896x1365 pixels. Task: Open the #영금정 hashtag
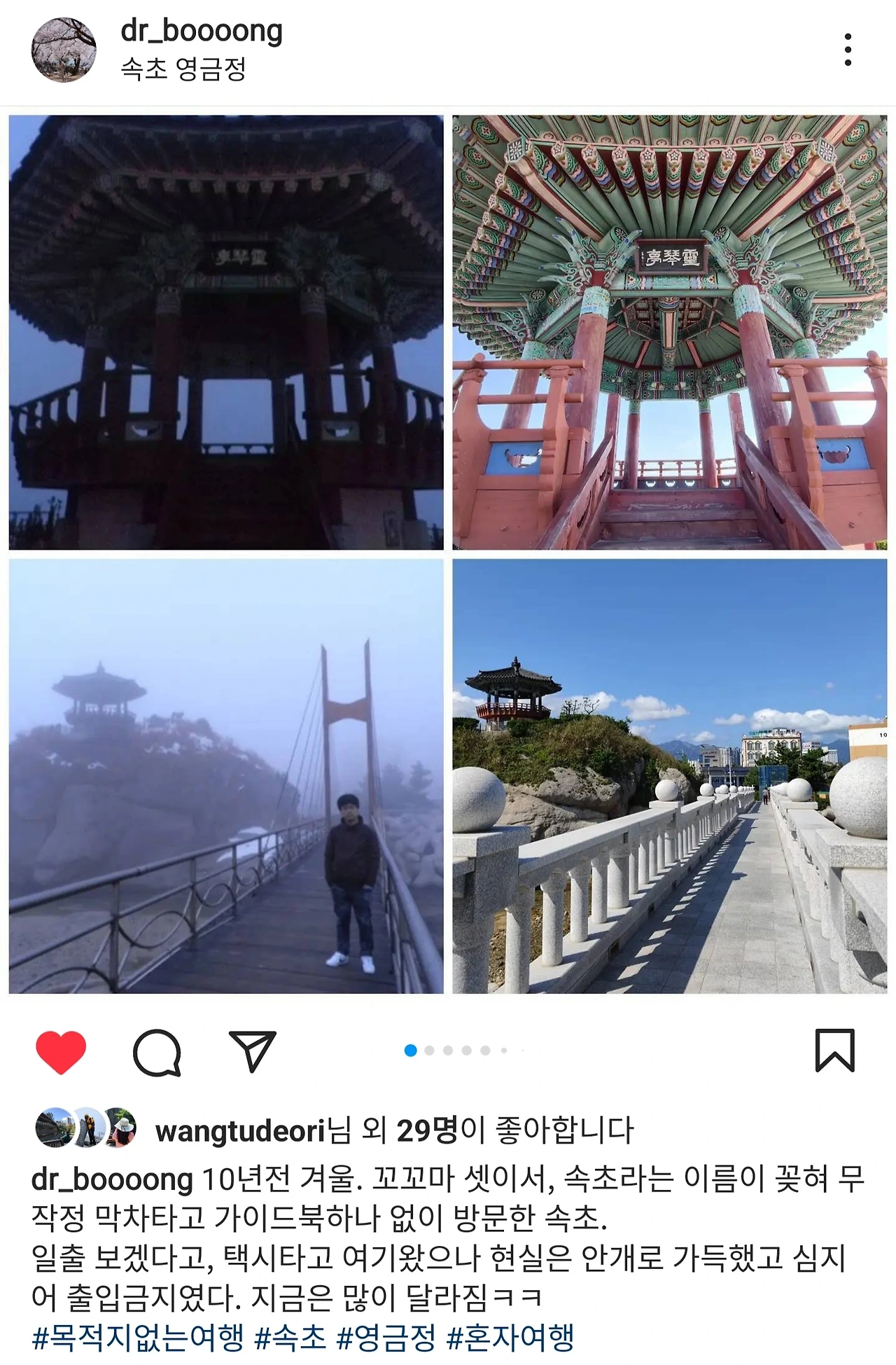pyautogui.click(x=386, y=1337)
